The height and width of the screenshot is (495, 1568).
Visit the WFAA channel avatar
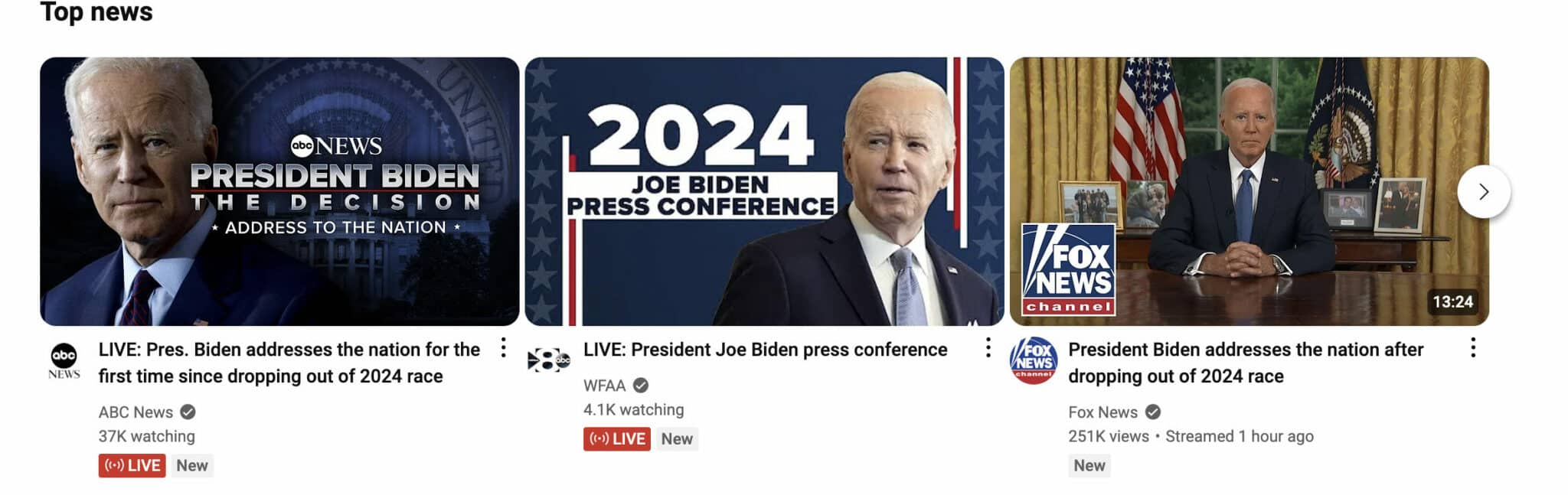tap(549, 360)
